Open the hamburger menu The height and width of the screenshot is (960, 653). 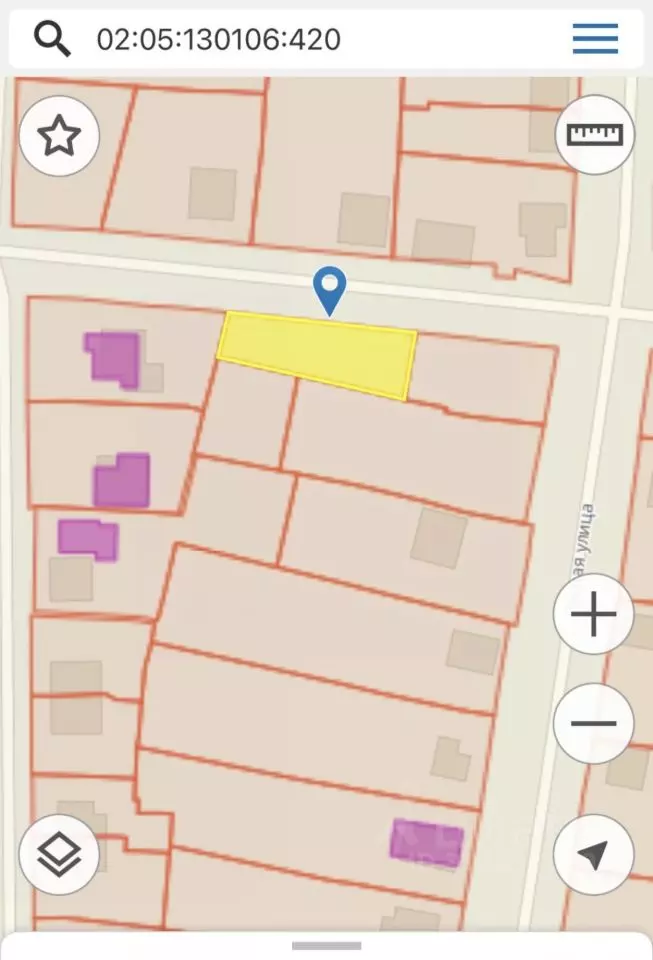595,39
